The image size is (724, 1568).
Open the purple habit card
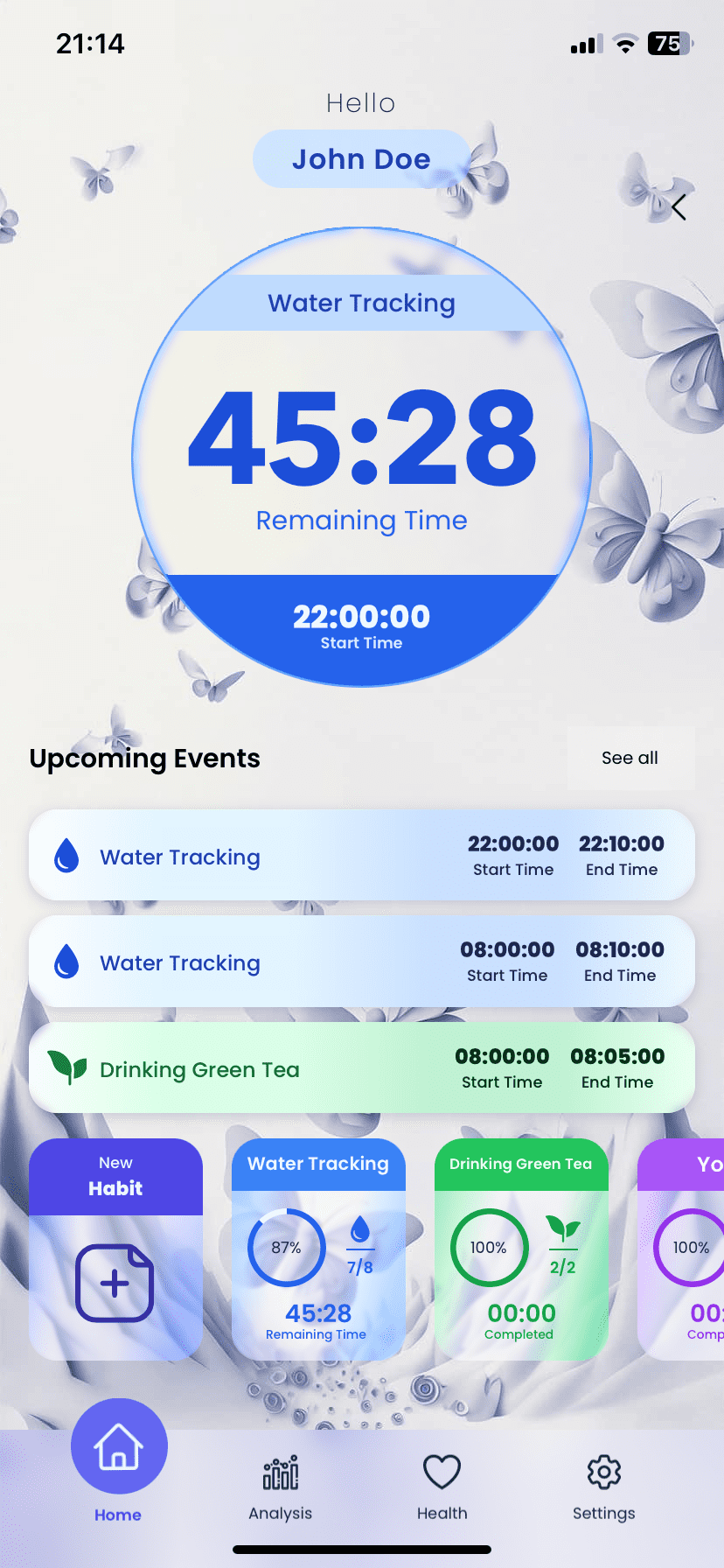click(686, 1251)
